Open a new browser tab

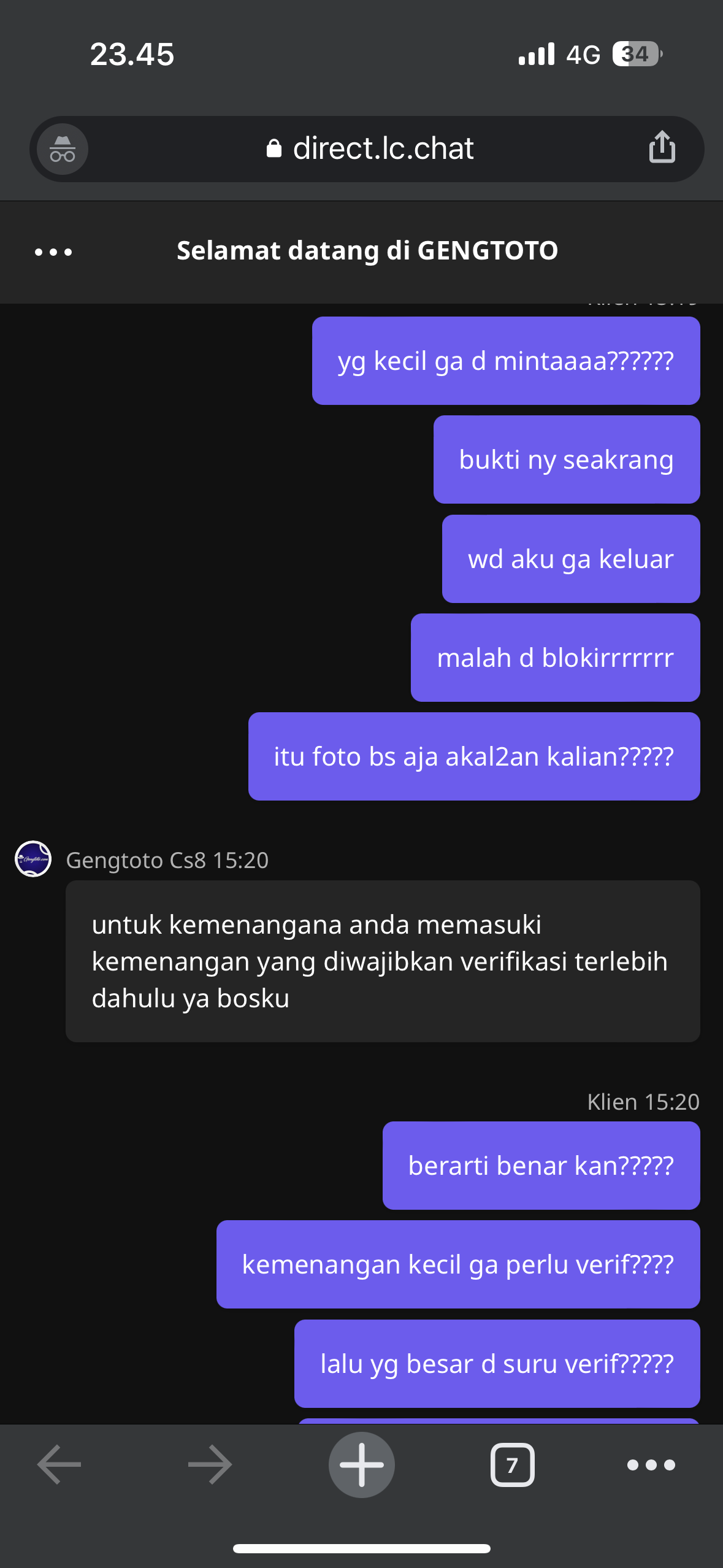(x=361, y=1464)
